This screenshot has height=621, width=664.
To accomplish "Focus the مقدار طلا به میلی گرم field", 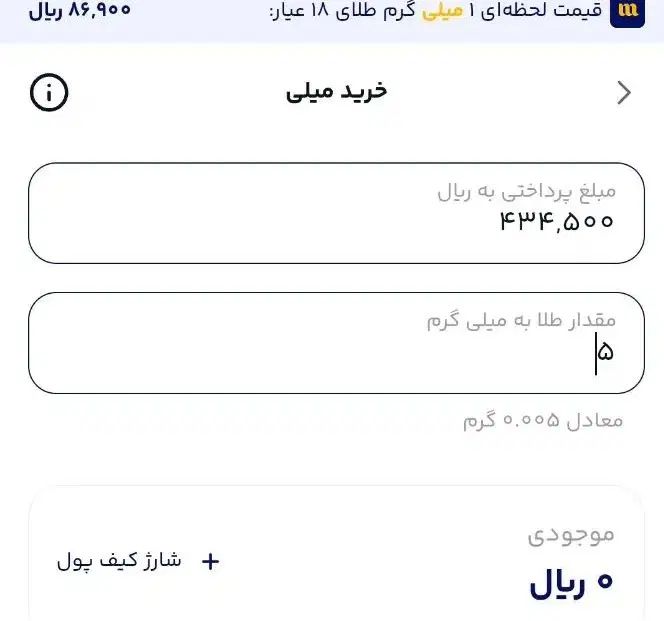I will (336, 343).
